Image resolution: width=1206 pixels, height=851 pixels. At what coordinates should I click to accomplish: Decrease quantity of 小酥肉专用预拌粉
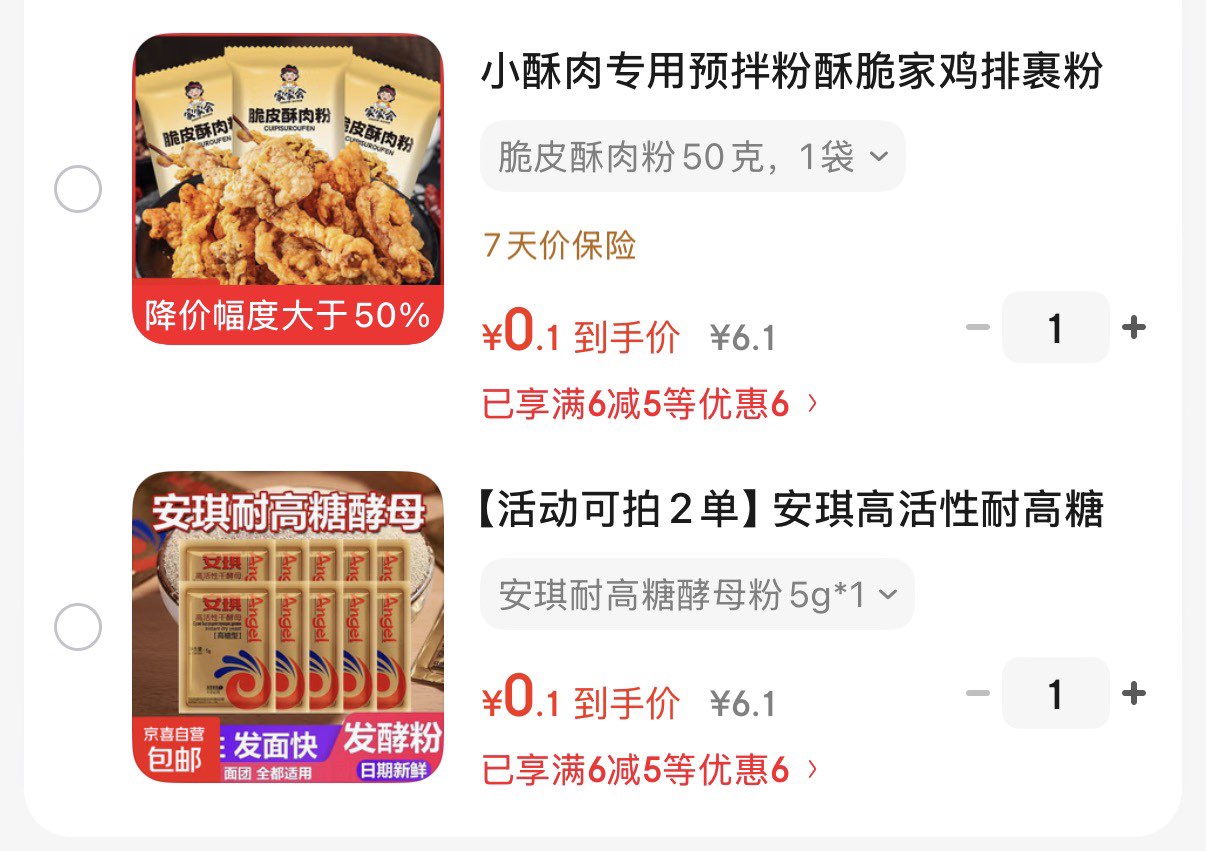click(x=978, y=328)
